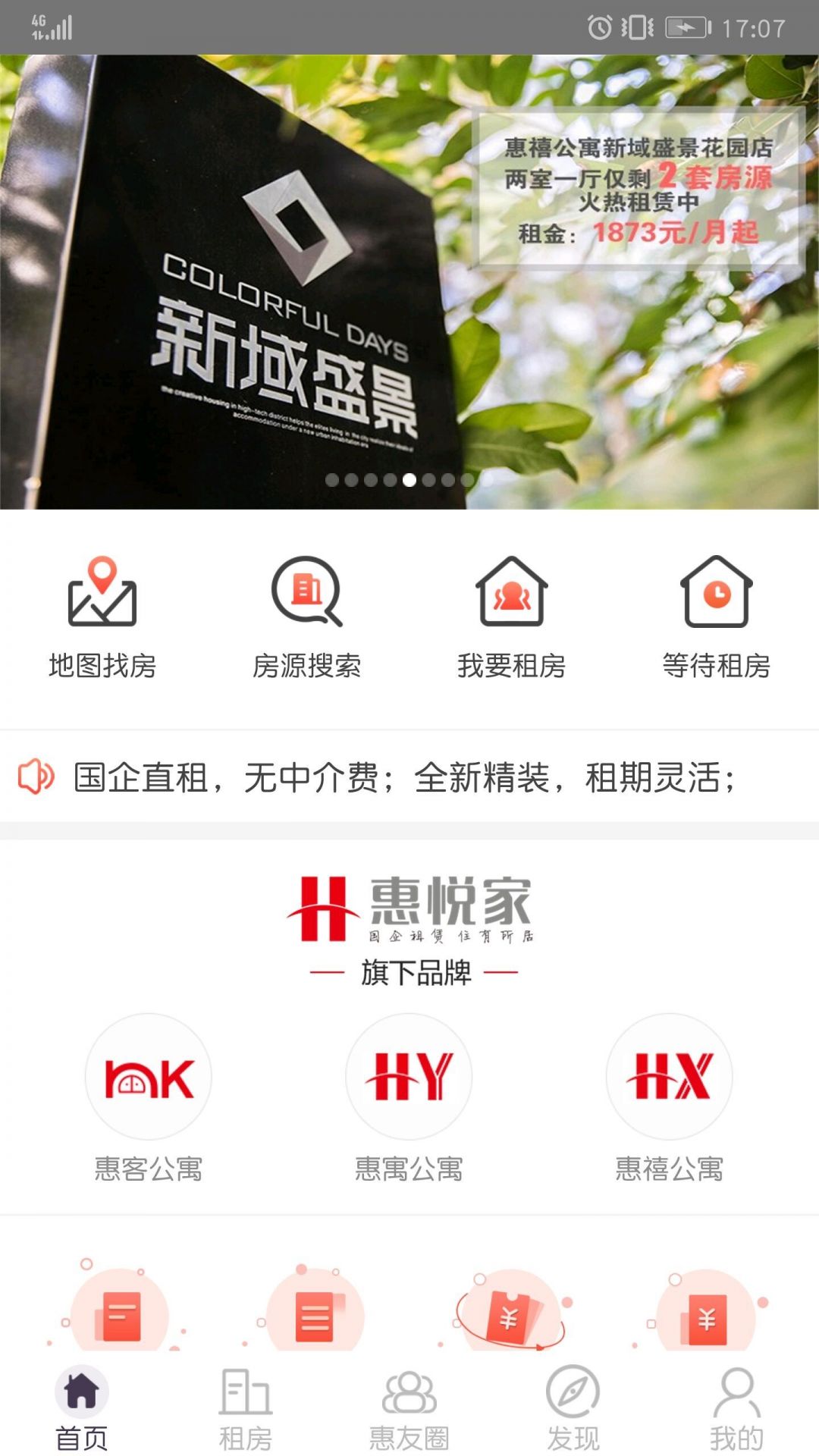Open the 新域盛景 promotional banner
819x1456 pixels.
(409, 282)
